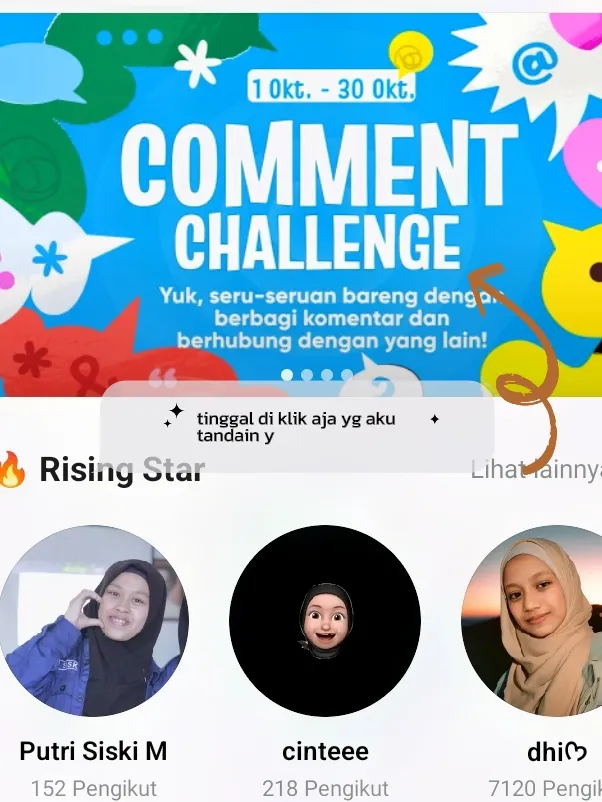Viewport: 602px width, 802px height.
Task: View cinteee's profile
Action: pyautogui.click(x=325, y=621)
